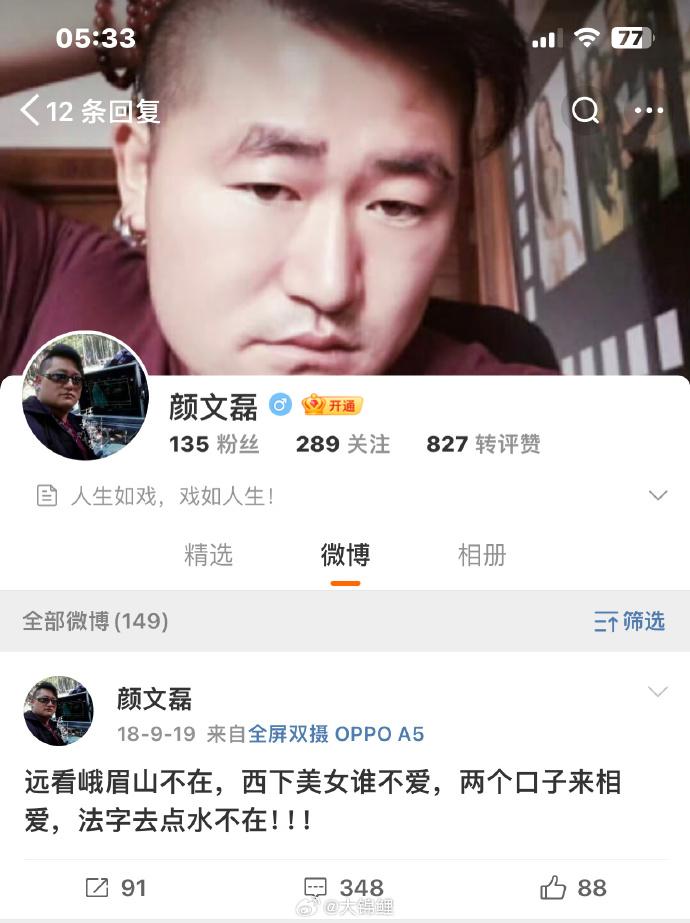Viewport: 690px width, 923px height.
Task: Open the 289 关注 following list
Action: pyautogui.click(x=342, y=444)
